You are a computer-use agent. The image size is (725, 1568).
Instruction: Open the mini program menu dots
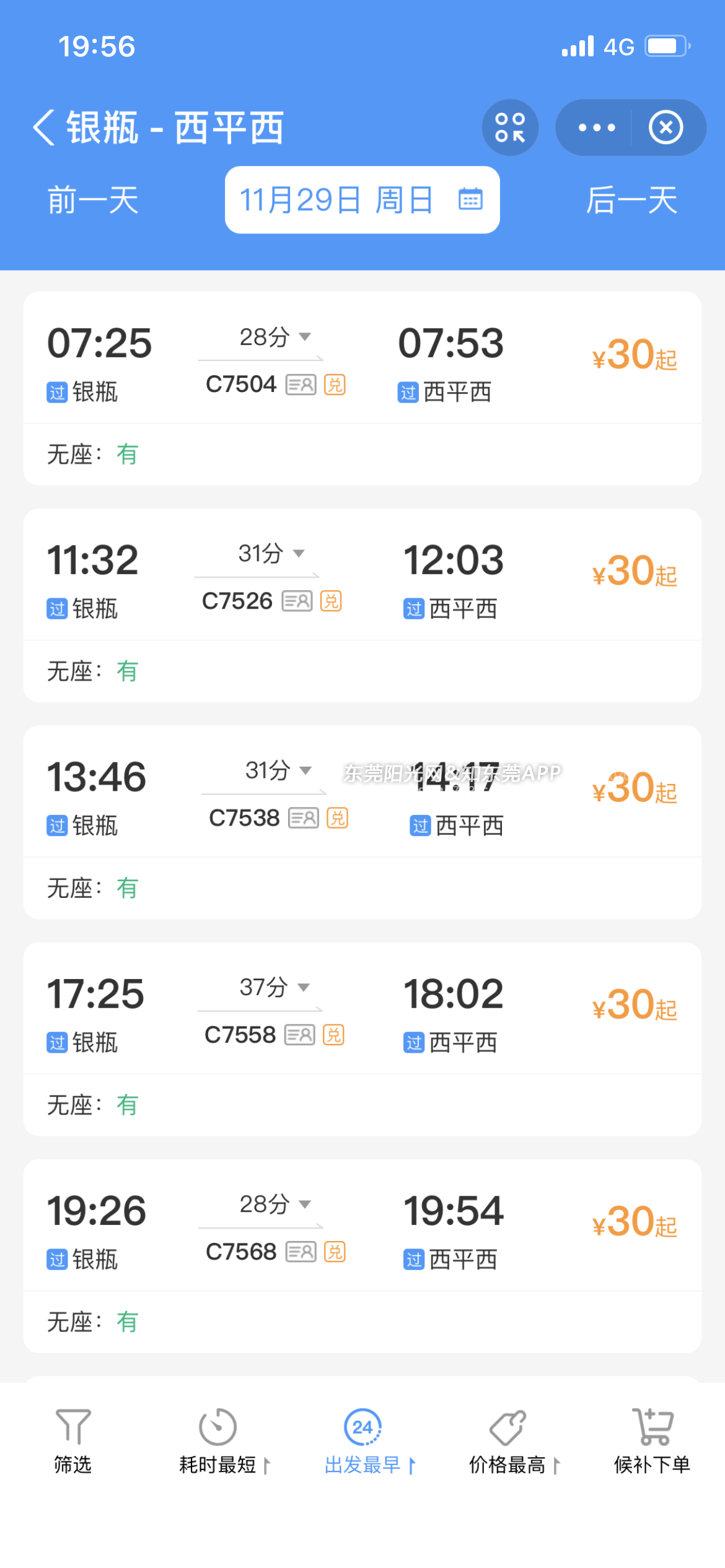coord(596,128)
